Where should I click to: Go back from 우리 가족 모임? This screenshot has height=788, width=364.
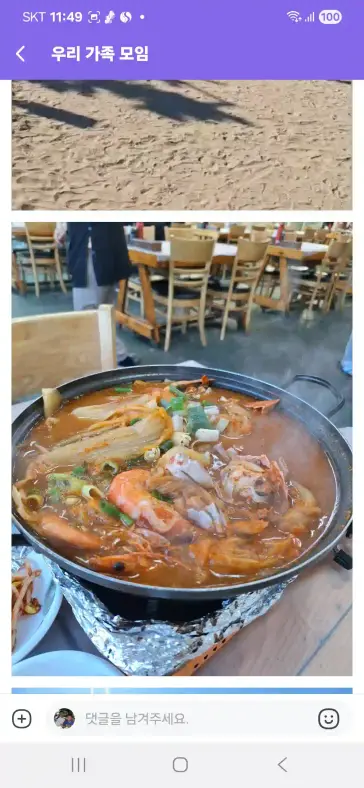[20, 54]
